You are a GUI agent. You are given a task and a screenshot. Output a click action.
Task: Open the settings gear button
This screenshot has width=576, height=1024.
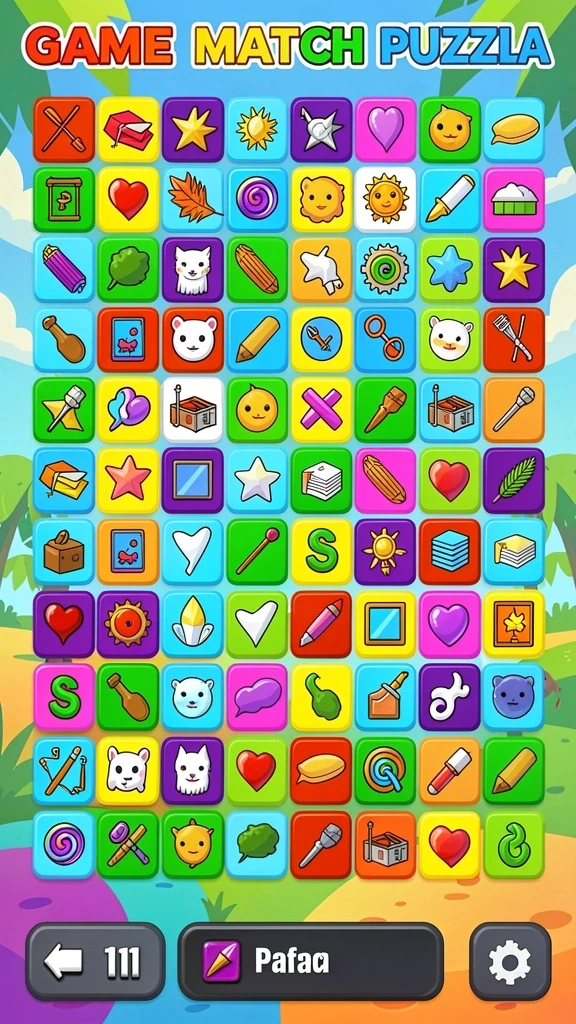(510, 962)
